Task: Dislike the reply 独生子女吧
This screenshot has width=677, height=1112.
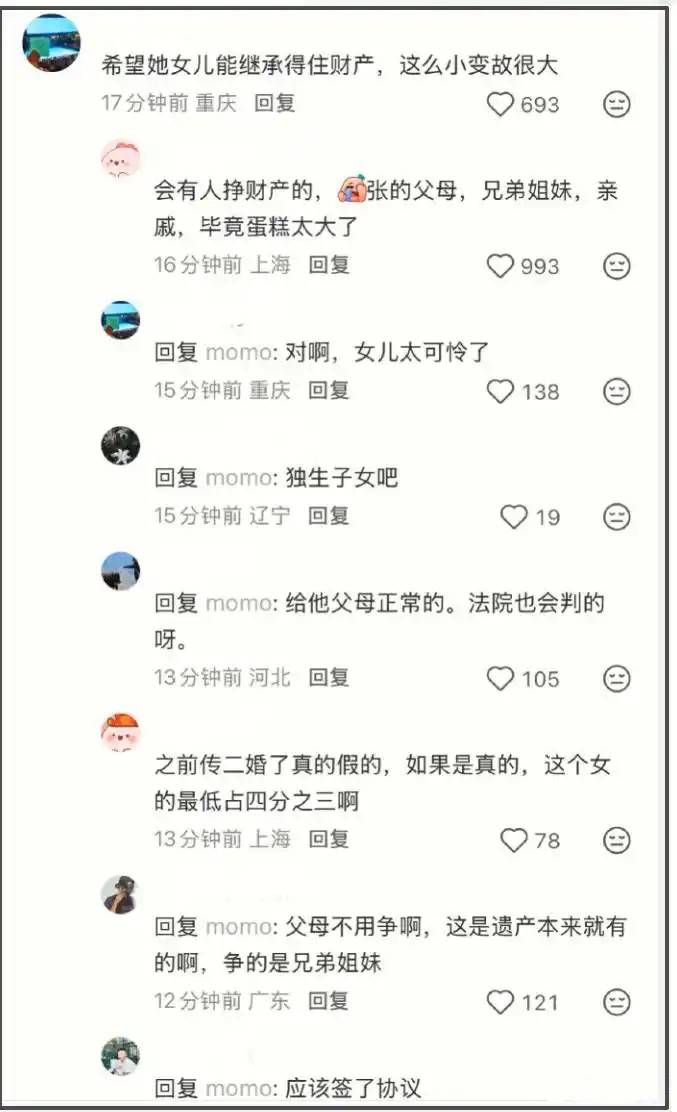Action: click(x=617, y=517)
